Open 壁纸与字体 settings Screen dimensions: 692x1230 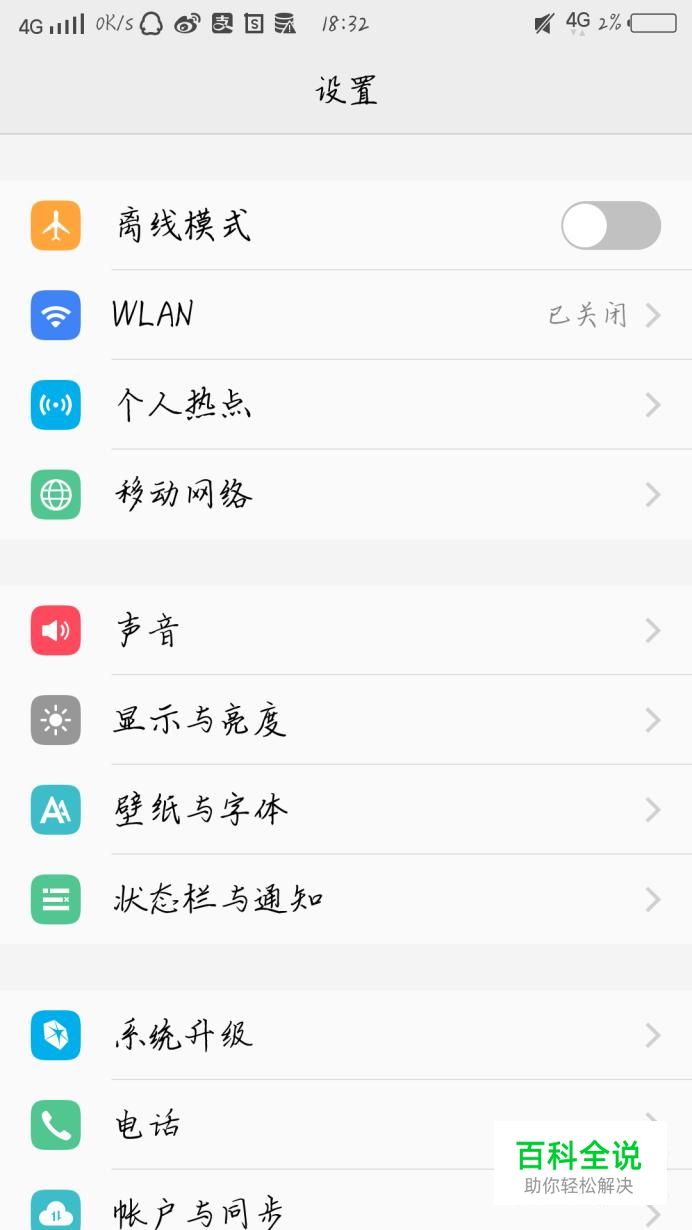[345, 810]
